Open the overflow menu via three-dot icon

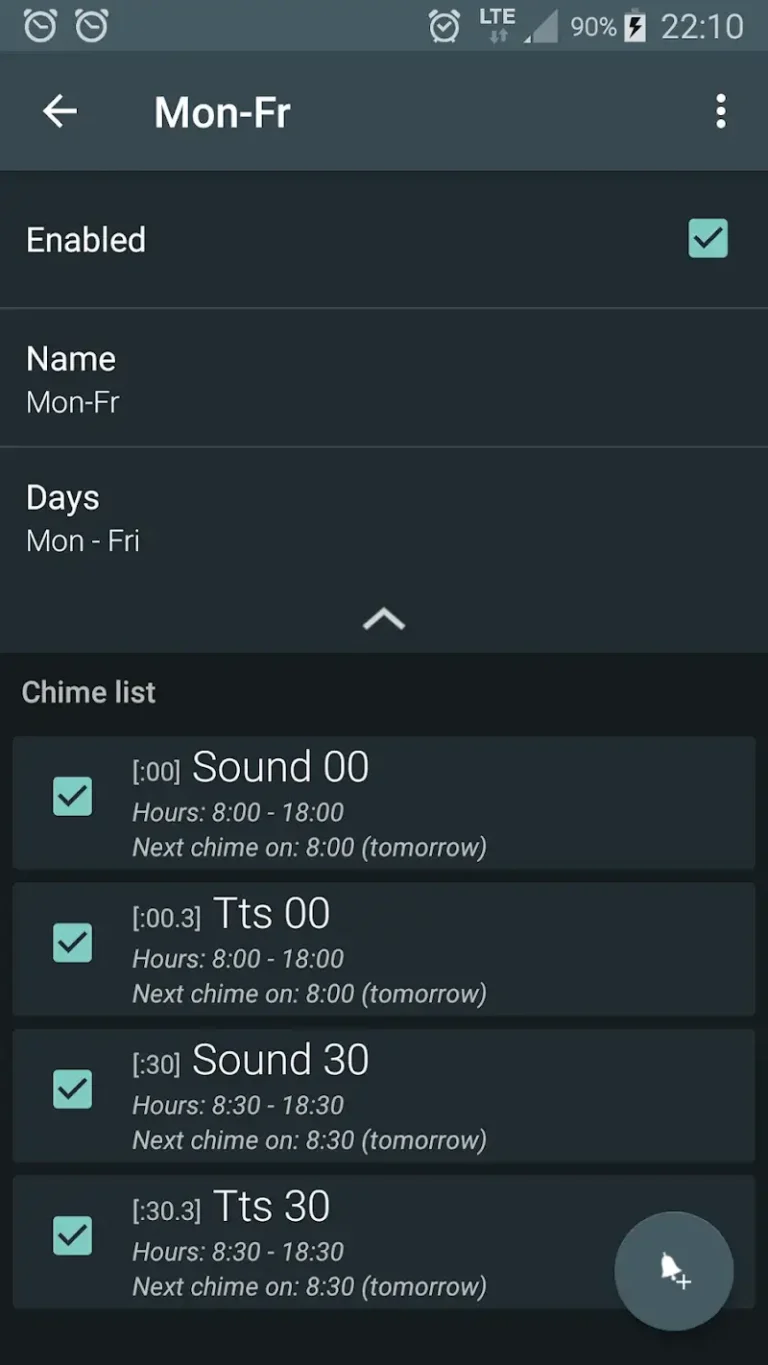click(721, 111)
